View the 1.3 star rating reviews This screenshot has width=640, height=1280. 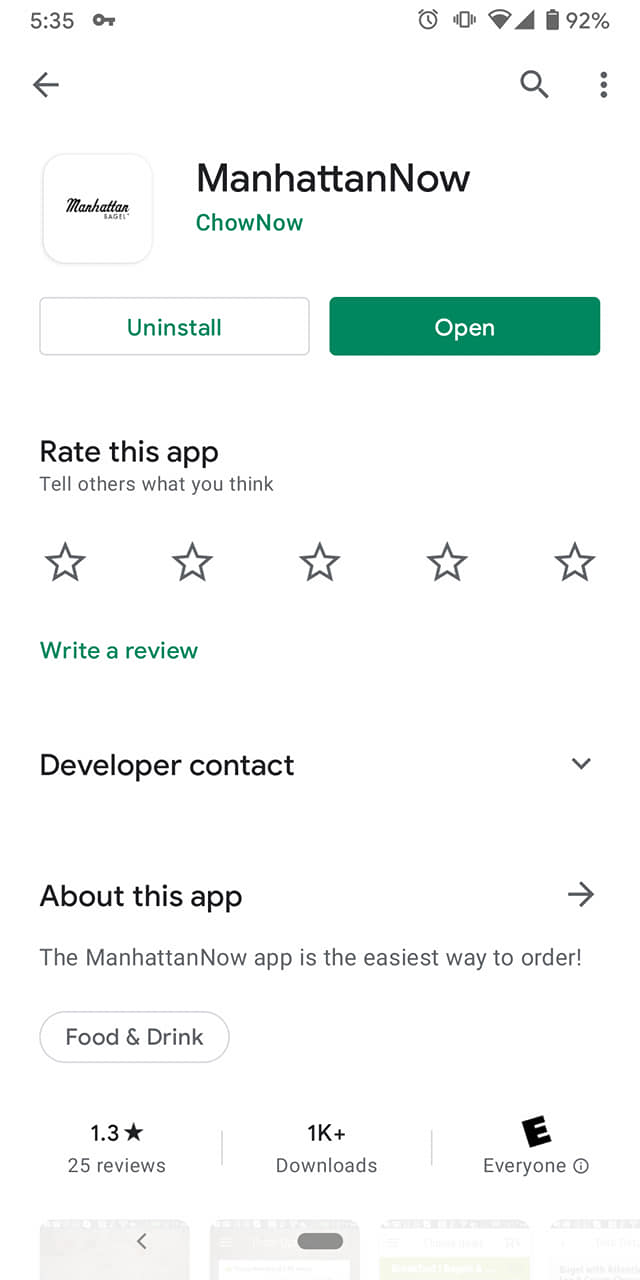(x=117, y=1147)
